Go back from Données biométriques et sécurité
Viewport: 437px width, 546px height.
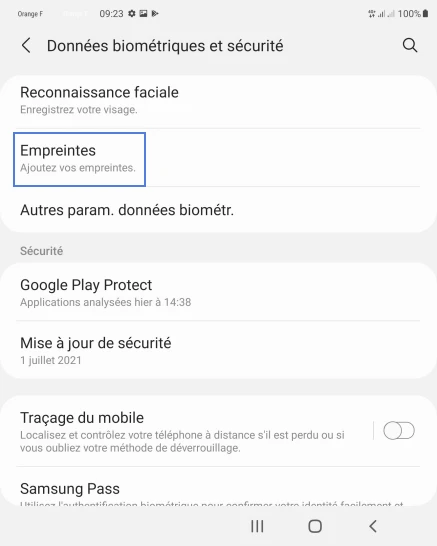(x=26, y=46)
